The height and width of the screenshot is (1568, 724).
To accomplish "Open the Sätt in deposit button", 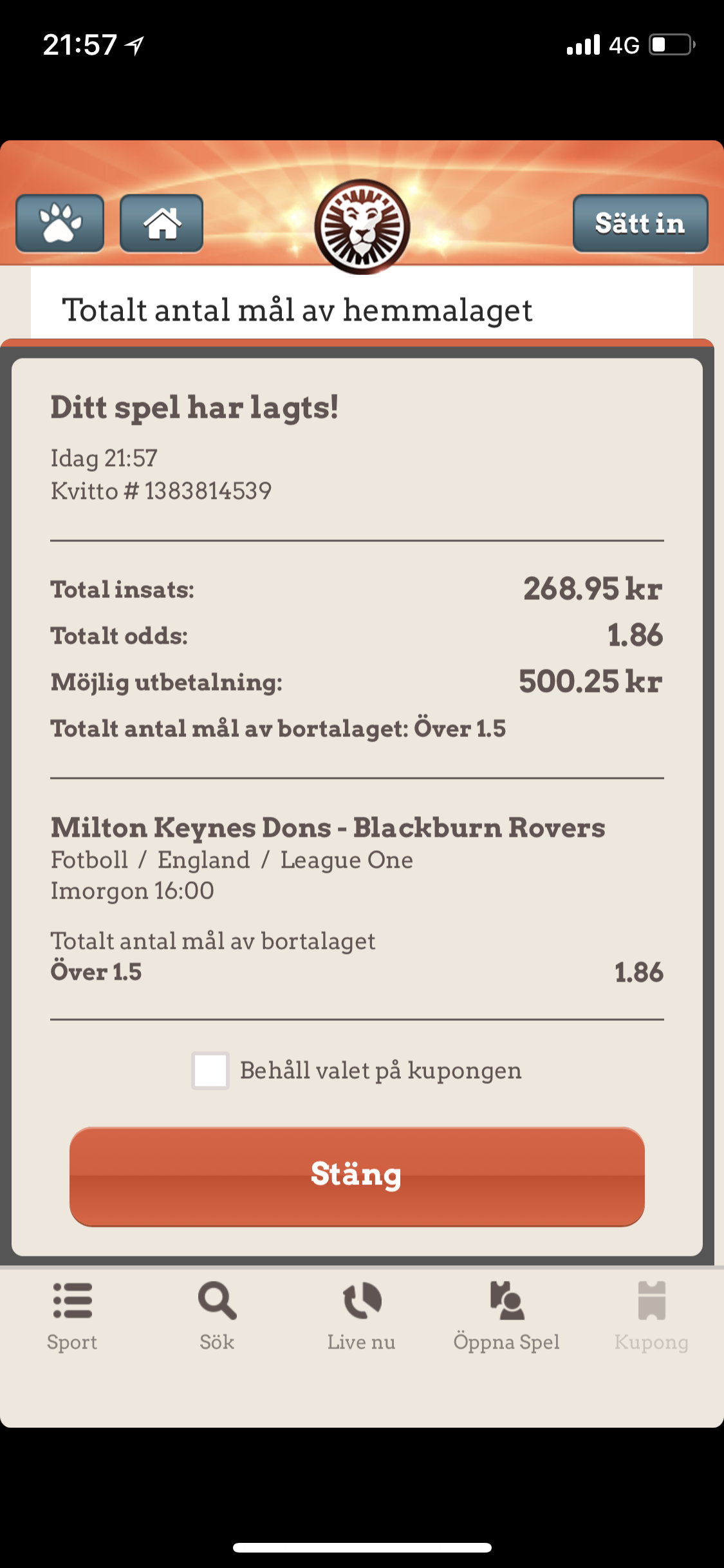I will pos(640,223).
